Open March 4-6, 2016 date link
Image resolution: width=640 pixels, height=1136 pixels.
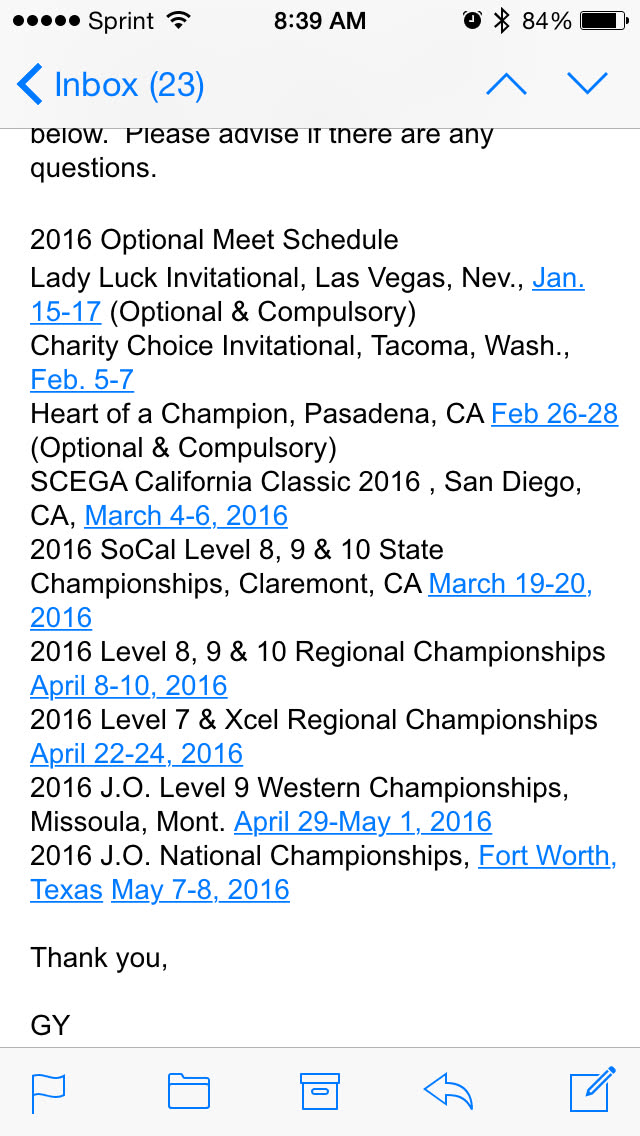186,516
